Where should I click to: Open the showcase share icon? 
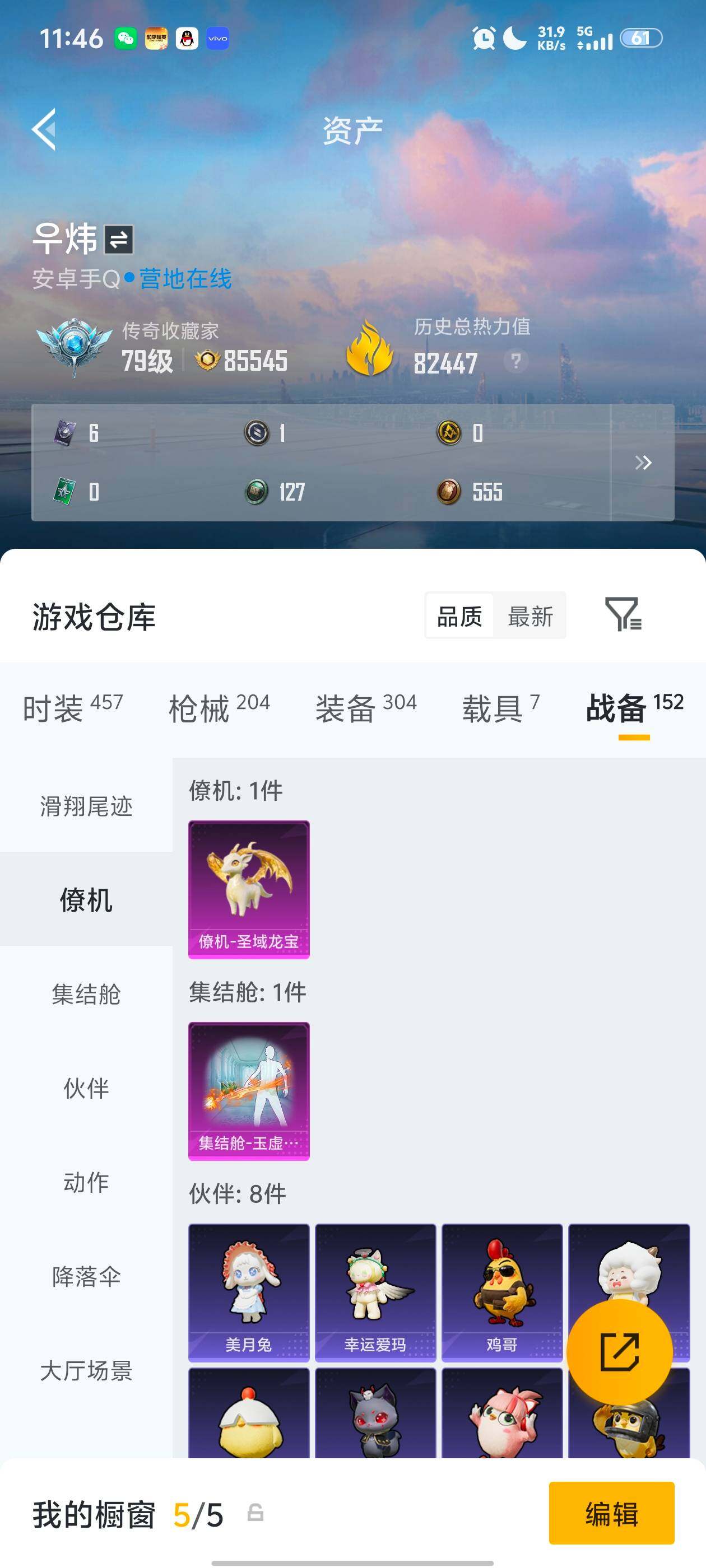tap(620, 1351)
